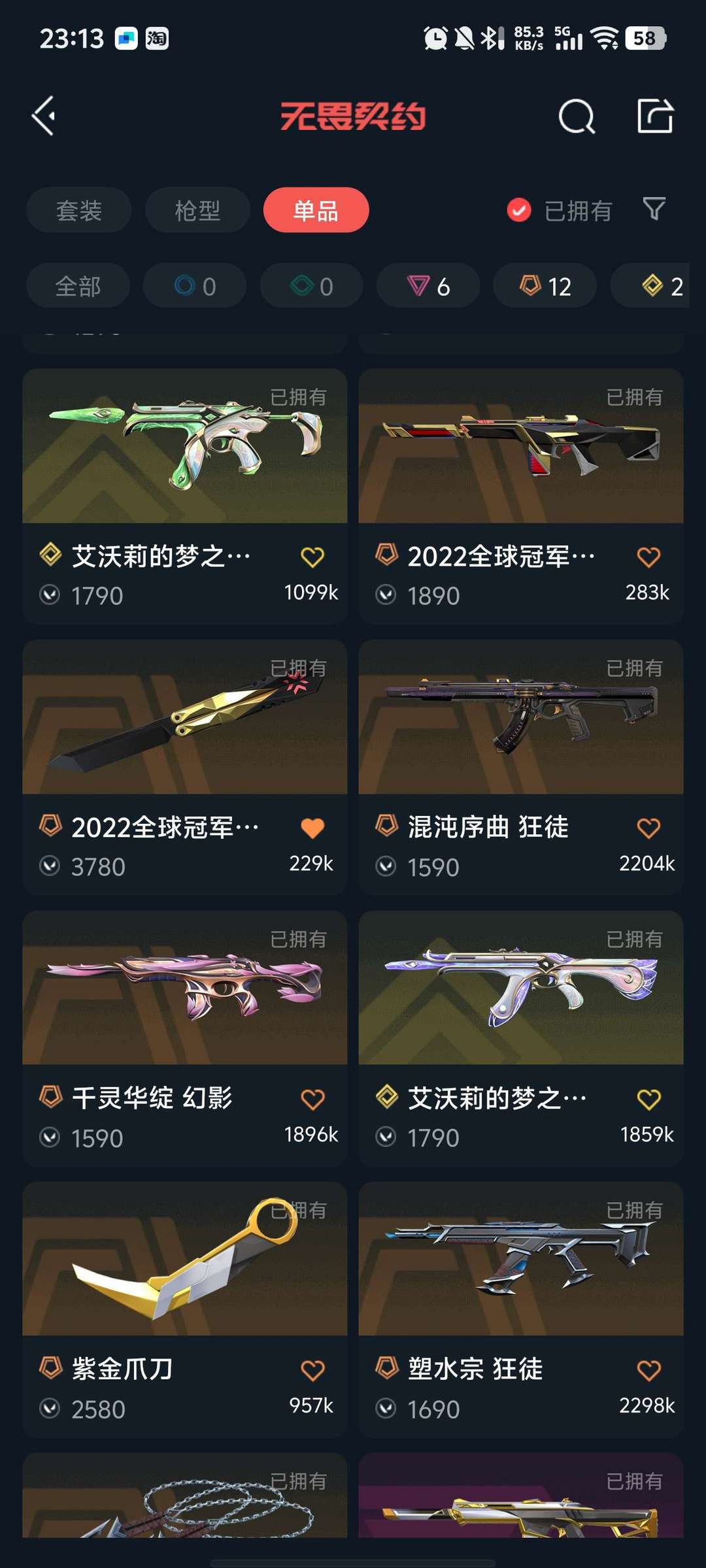This screenshot has height=1568, width=706.
Task: Open the 塑水宗 狂徒 skin card
Action: click(521, 1309)
